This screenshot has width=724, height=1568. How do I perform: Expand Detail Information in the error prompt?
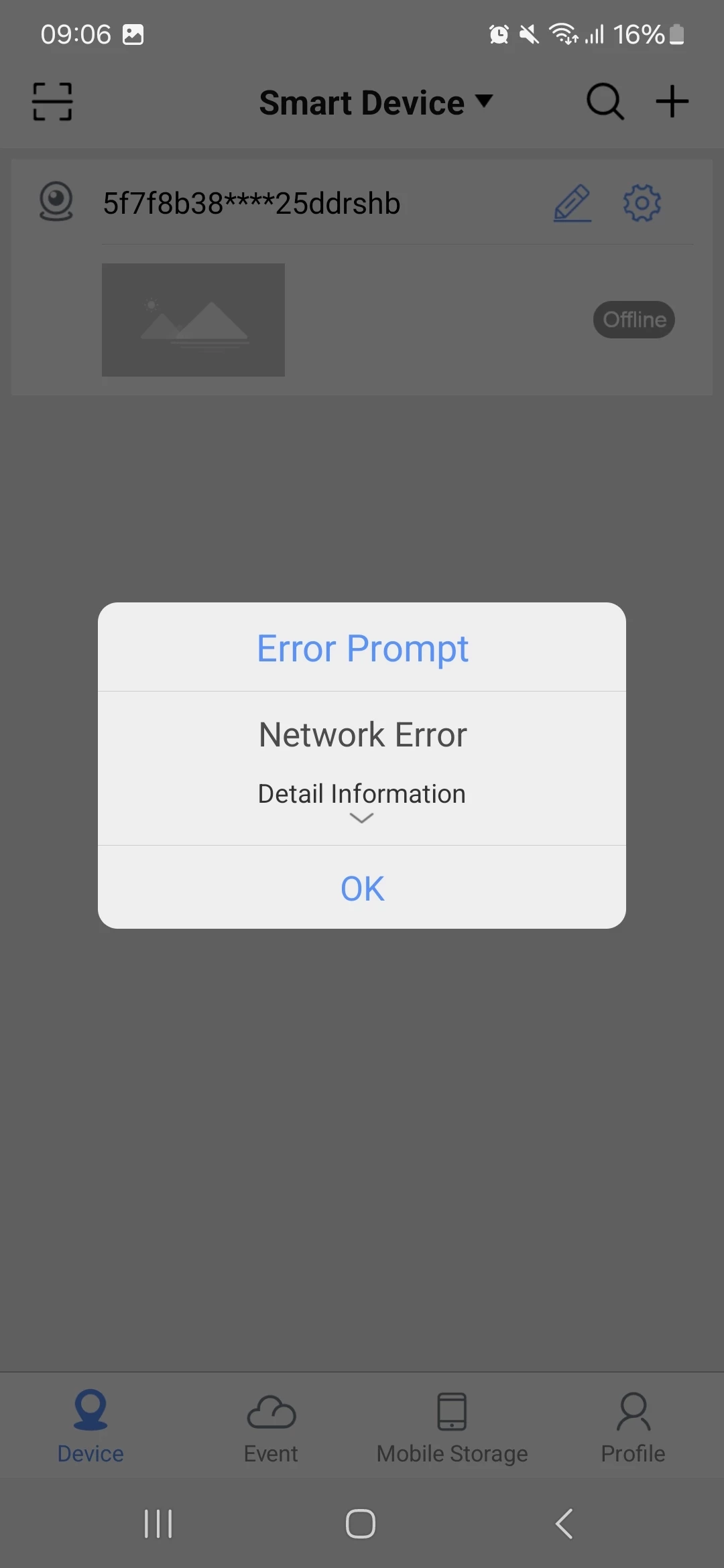pyautogui.click(x=362, y=801)
